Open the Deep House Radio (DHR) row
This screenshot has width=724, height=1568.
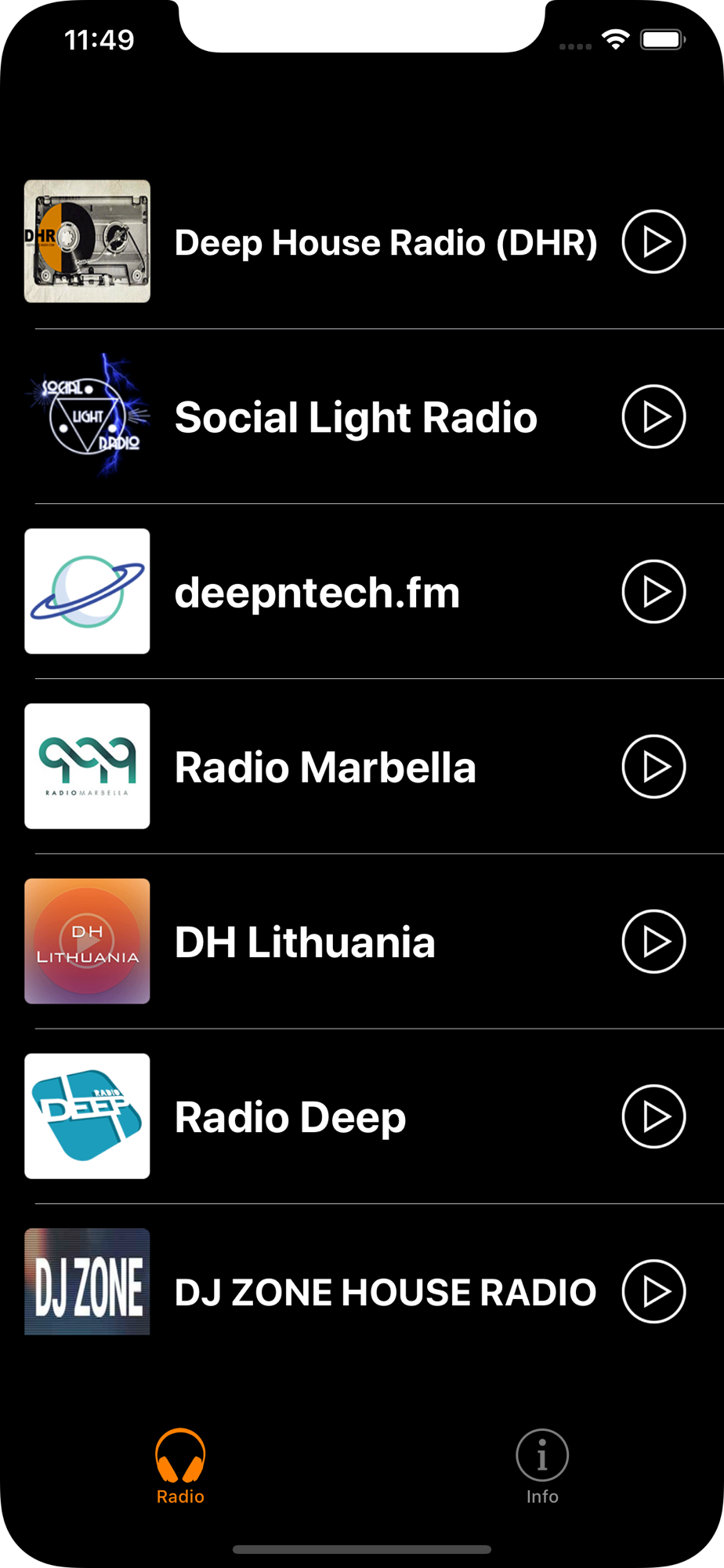pyautogui.click(x=362, y=241)
